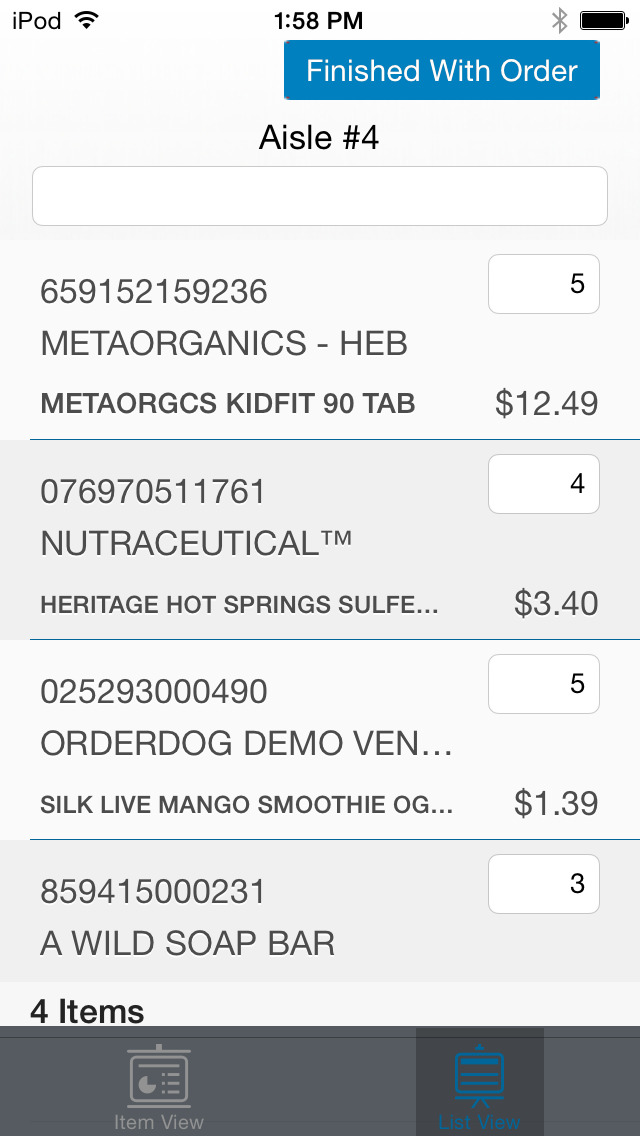Open the ORDERDOG DEMO VEN… item row
640x1136 pixels.
(x=320, y=740)
